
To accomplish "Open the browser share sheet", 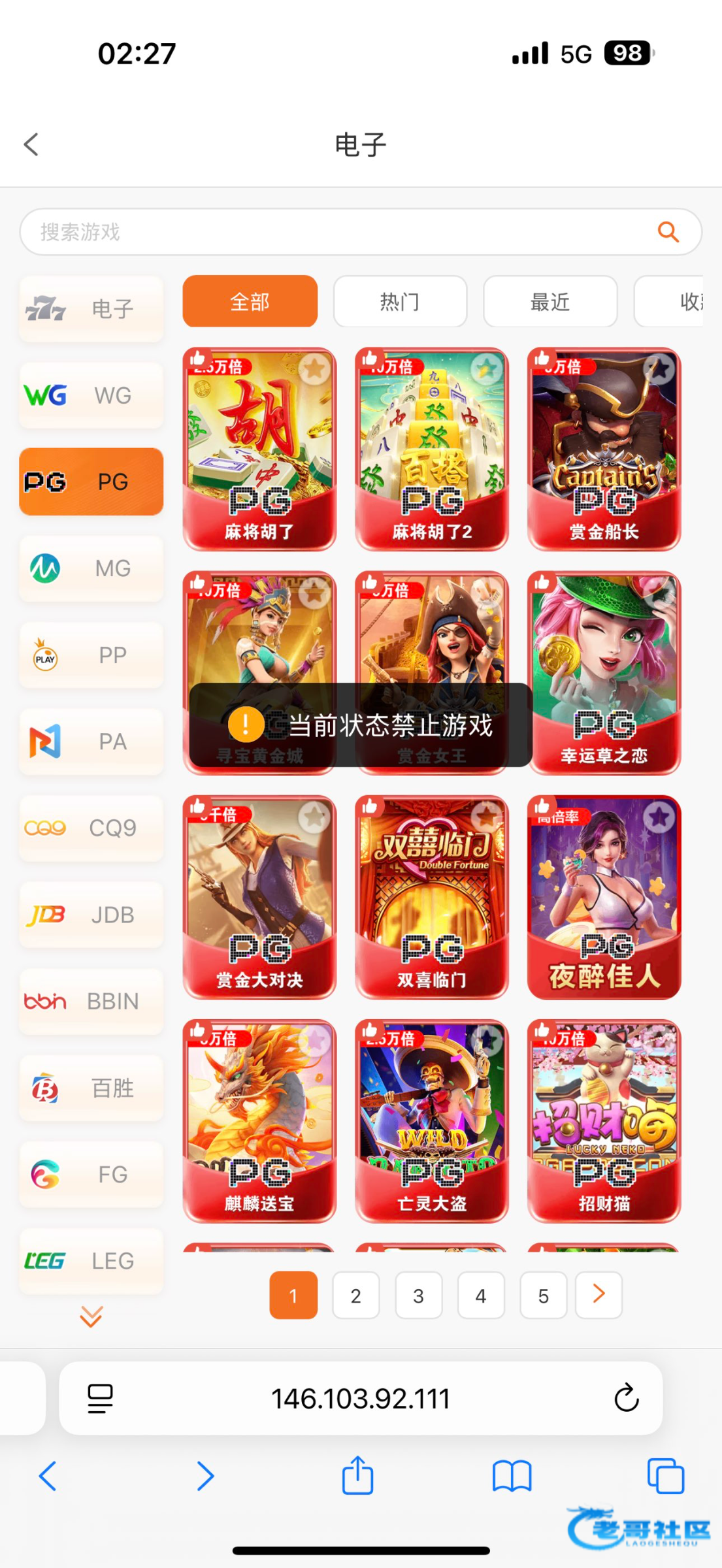I will (357, 1475).
